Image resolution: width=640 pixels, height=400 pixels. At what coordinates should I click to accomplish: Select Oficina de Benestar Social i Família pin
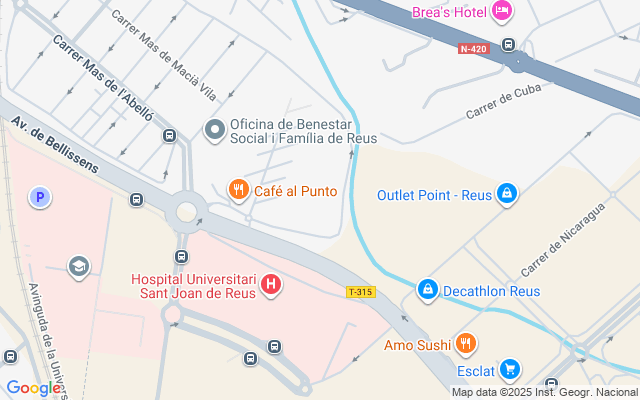(213, 130)
